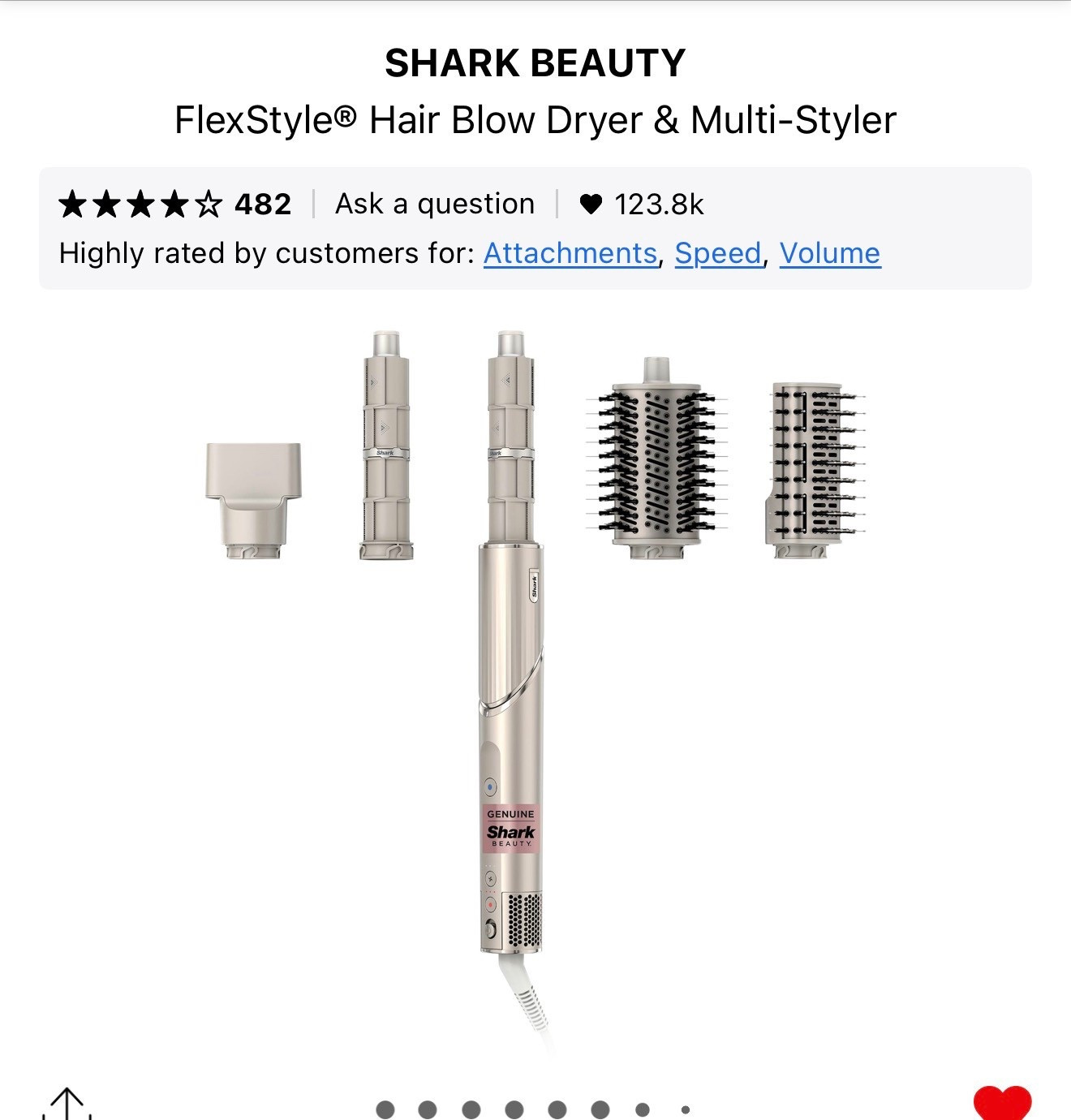Jump to the second image dot
This screenshot has width=1071, height=1120.
click(x=428, y=1109)
